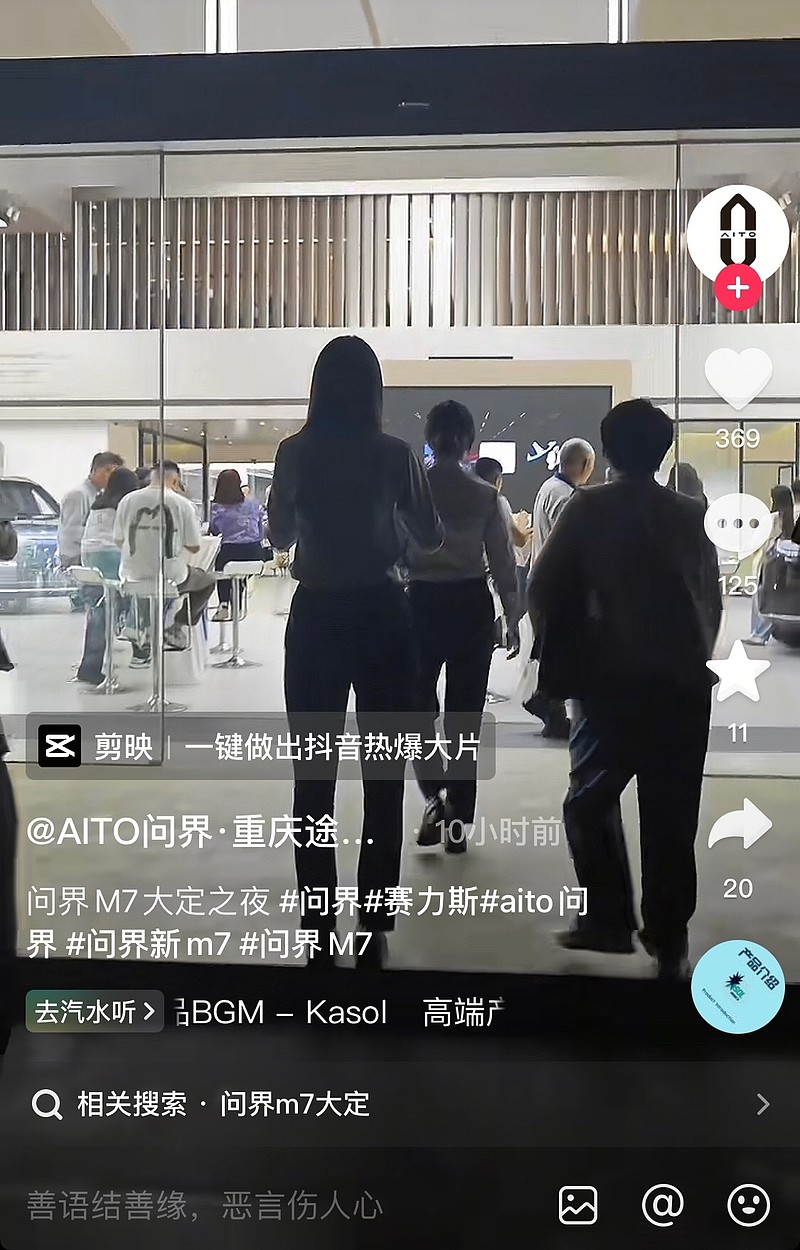Follow AITO by tapping the red plus
Image resolution: width=800 pixels, height=1250 pixels.
(x=737, y=286)
